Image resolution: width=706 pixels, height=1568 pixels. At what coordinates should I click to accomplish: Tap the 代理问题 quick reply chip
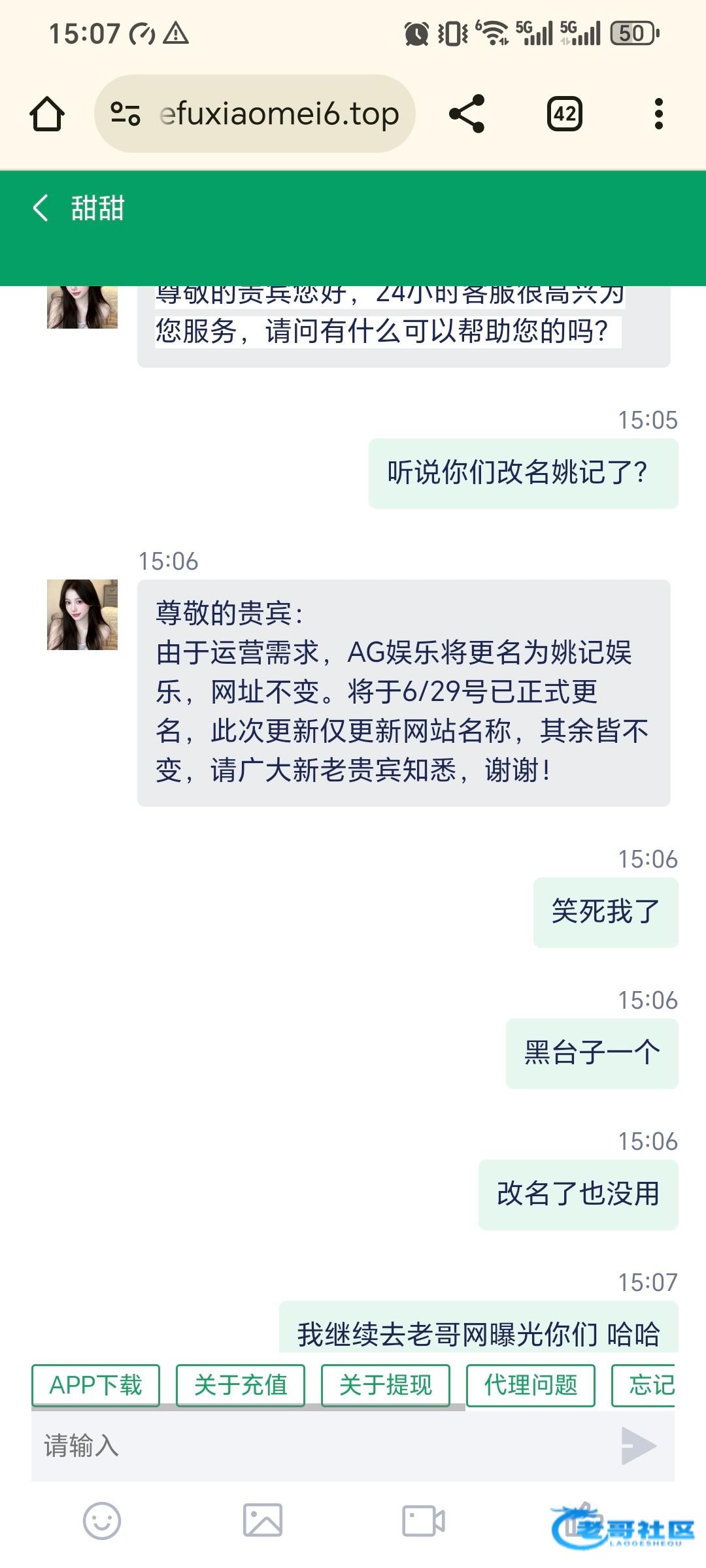click(530, 1385)
